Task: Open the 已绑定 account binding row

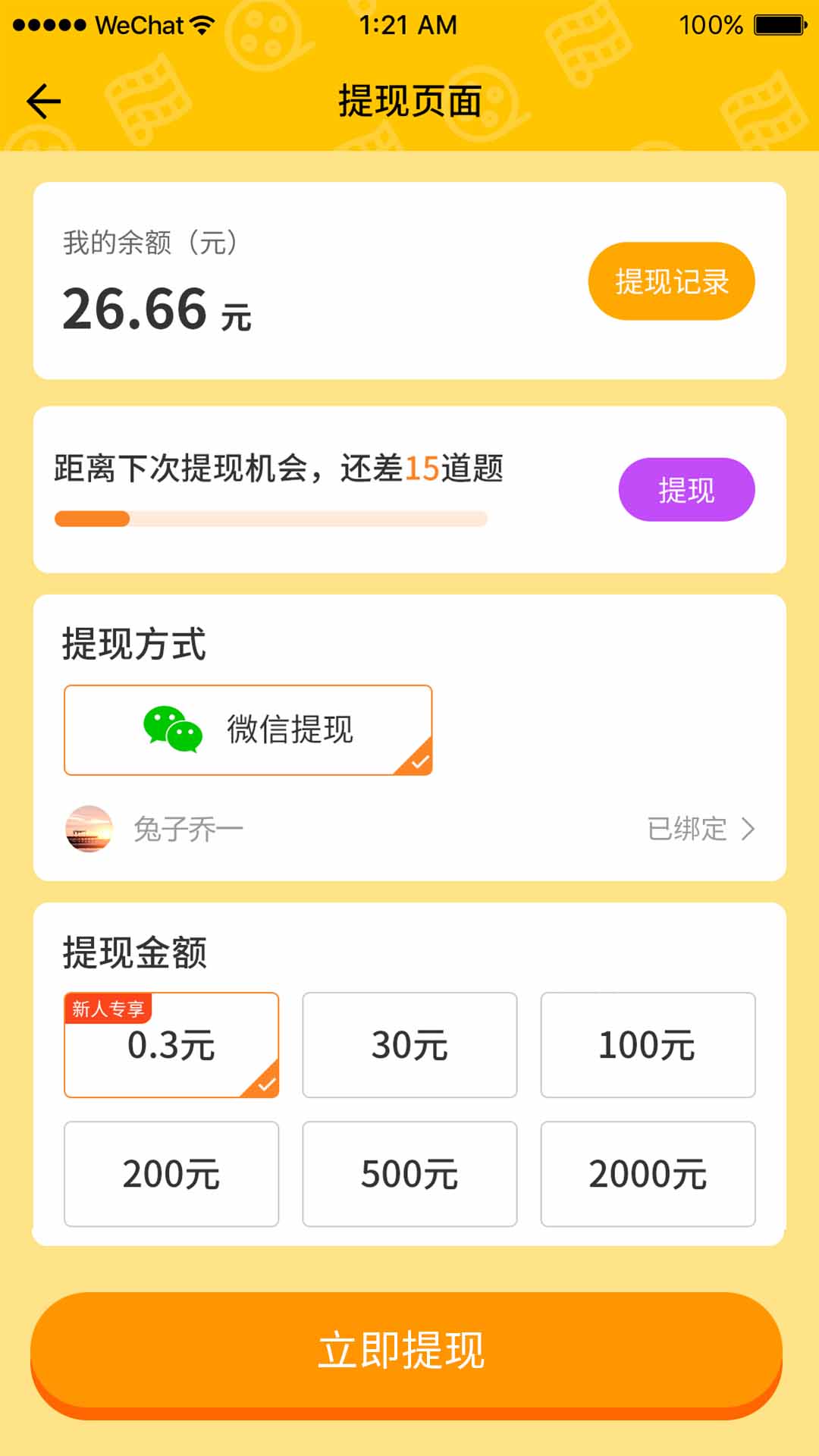Action: (x=701, y=829)
